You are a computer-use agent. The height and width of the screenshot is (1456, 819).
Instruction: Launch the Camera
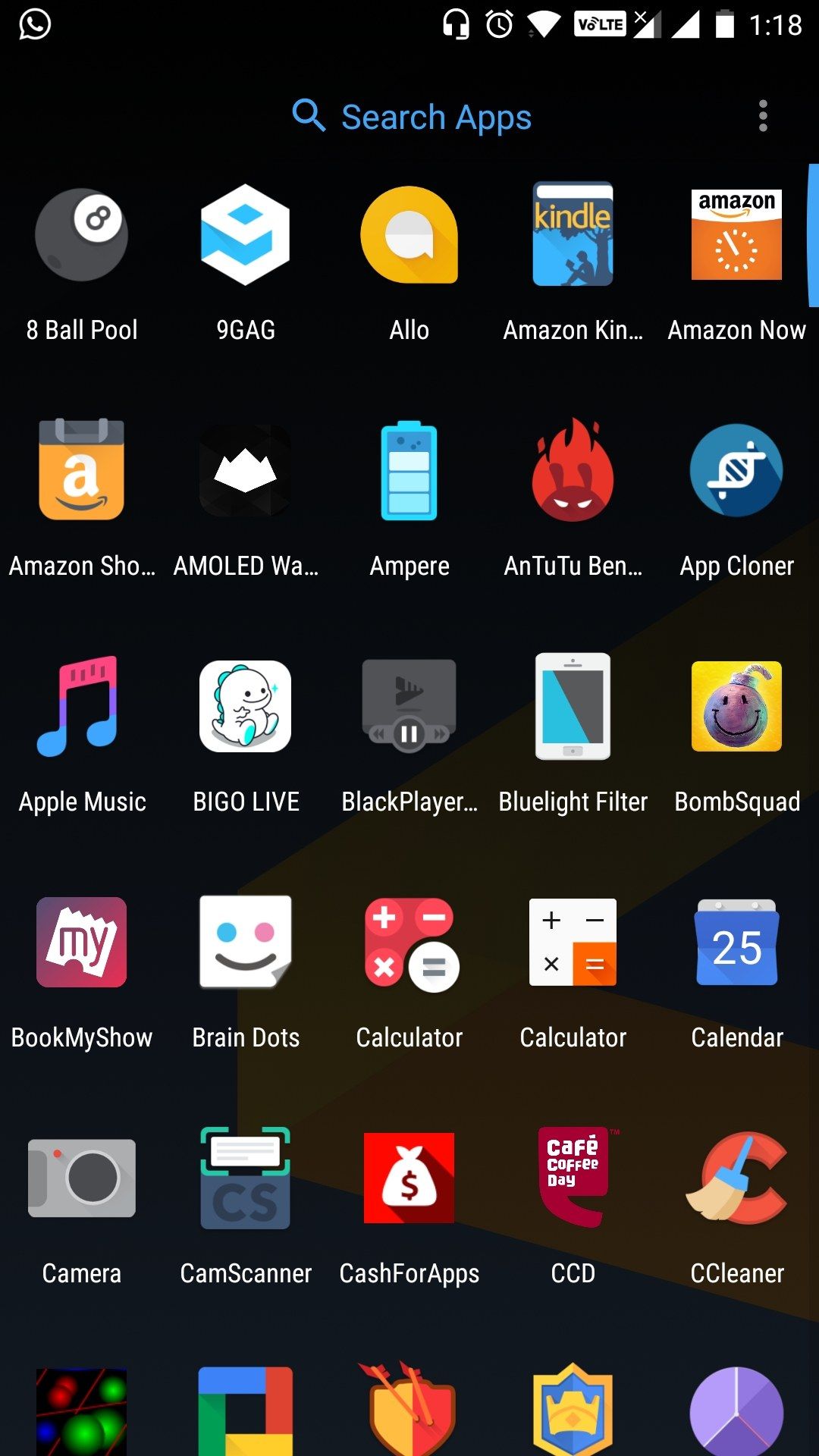[82, 1178]
